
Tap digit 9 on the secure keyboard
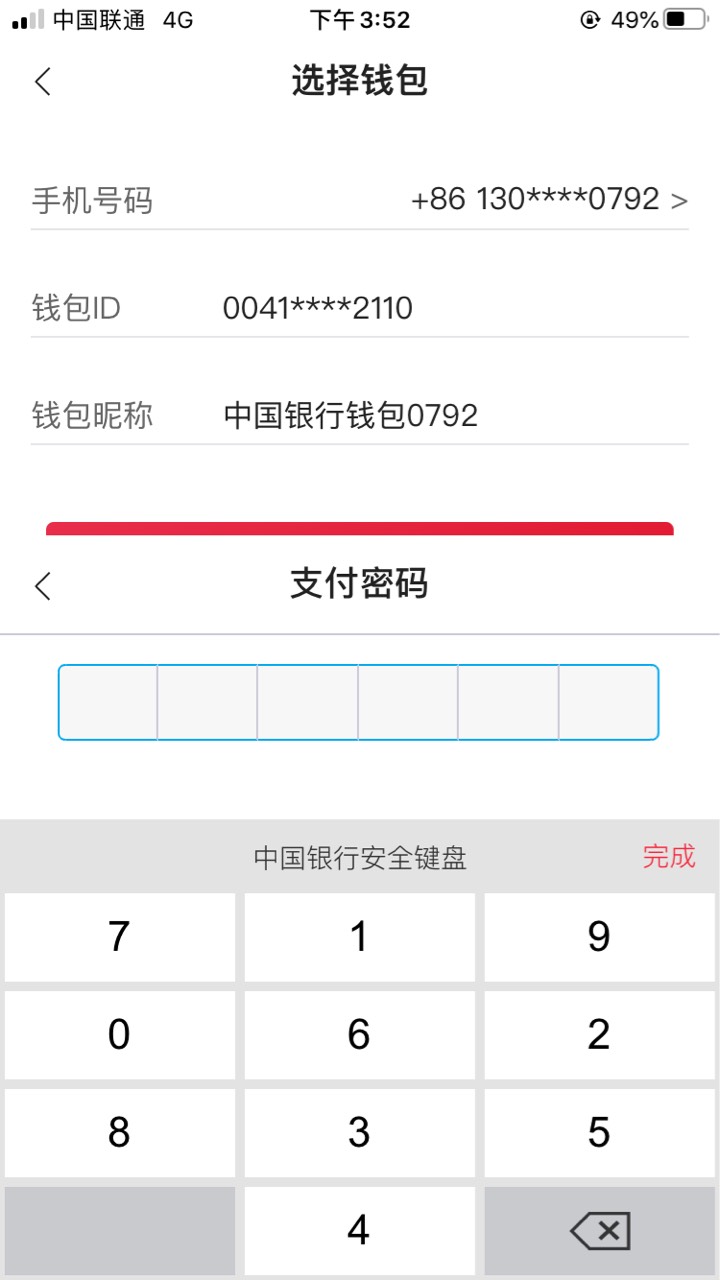click(598, 937)
